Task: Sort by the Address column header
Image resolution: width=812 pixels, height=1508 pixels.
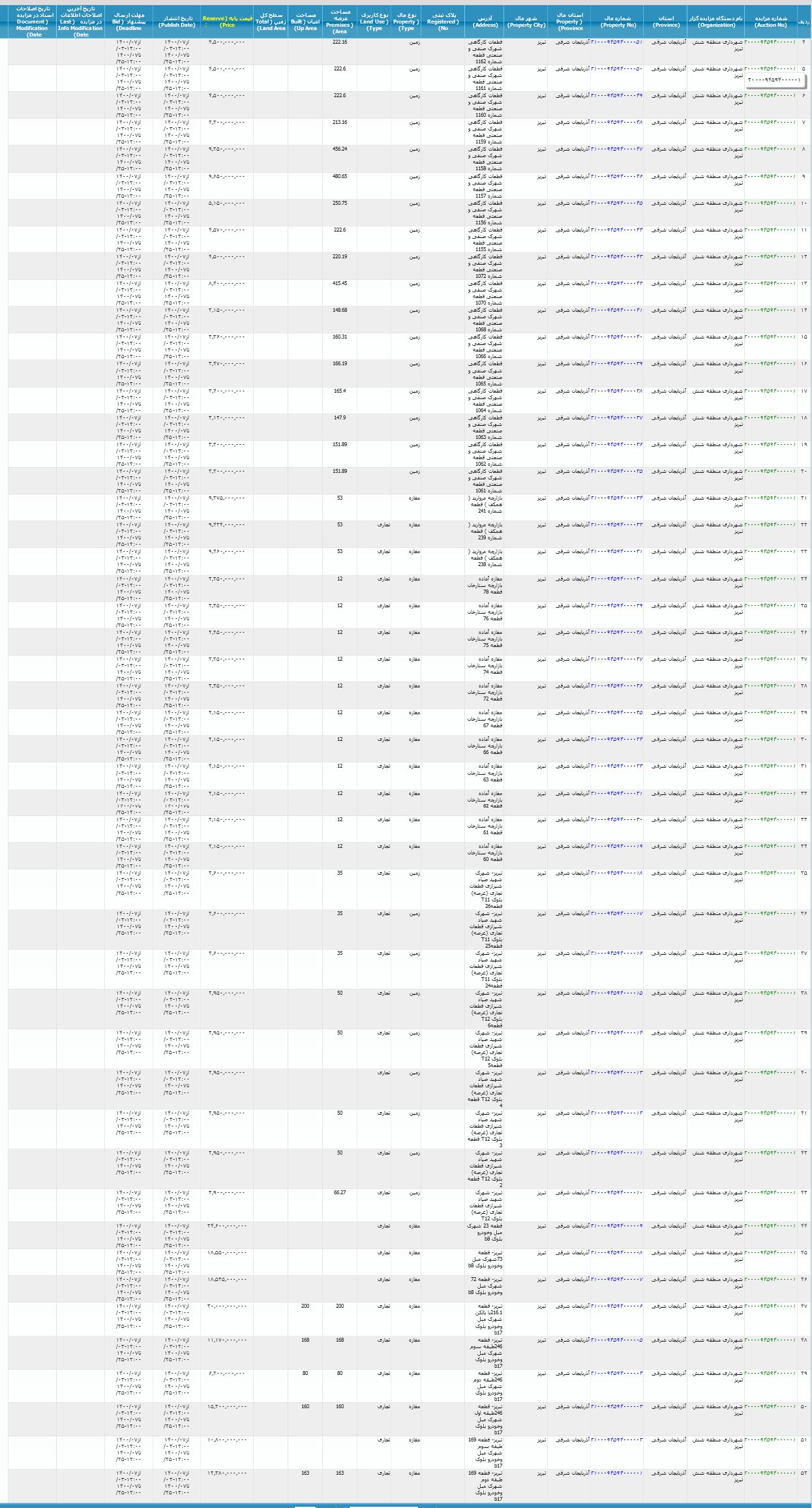Action: coord(485,22)
